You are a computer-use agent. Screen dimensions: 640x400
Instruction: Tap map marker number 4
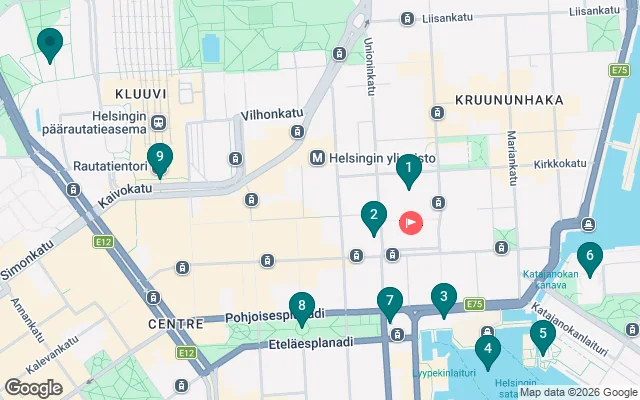pyautogui.click(x=488, y=350)
